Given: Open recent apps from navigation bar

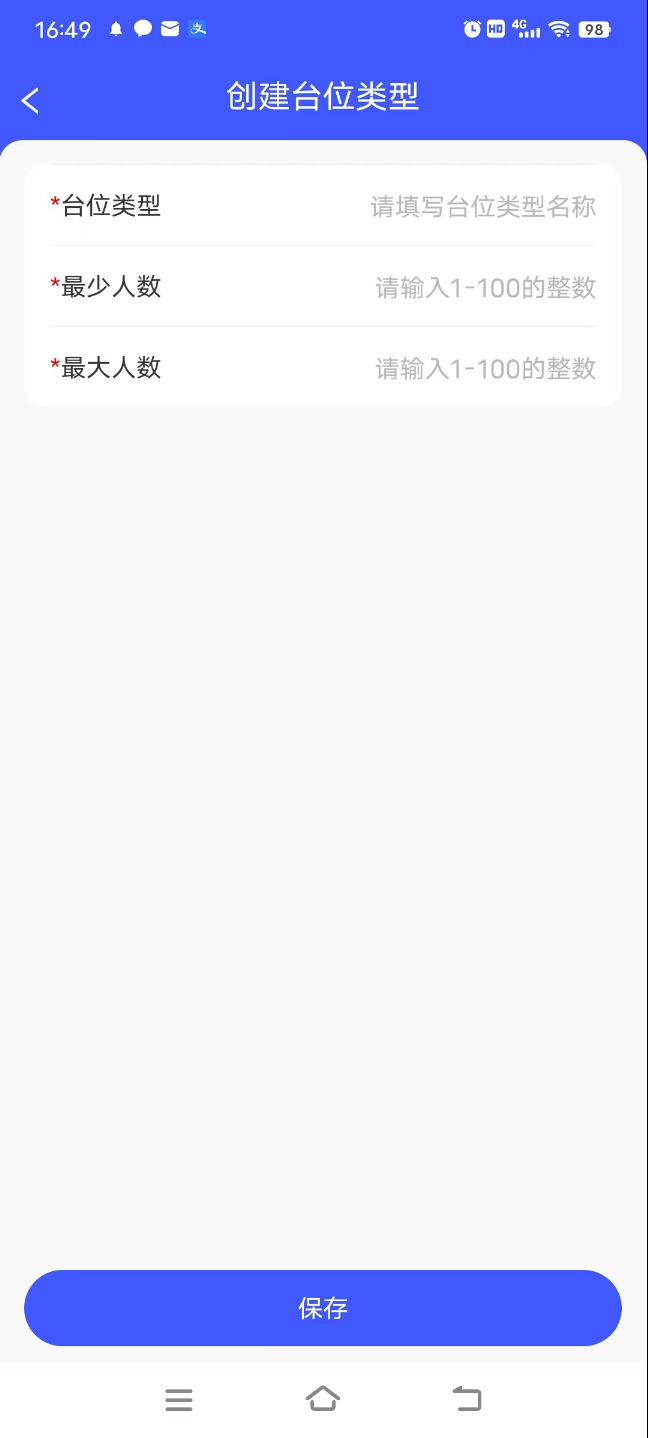Looking at the screenshot, I should coord(179,1399).
